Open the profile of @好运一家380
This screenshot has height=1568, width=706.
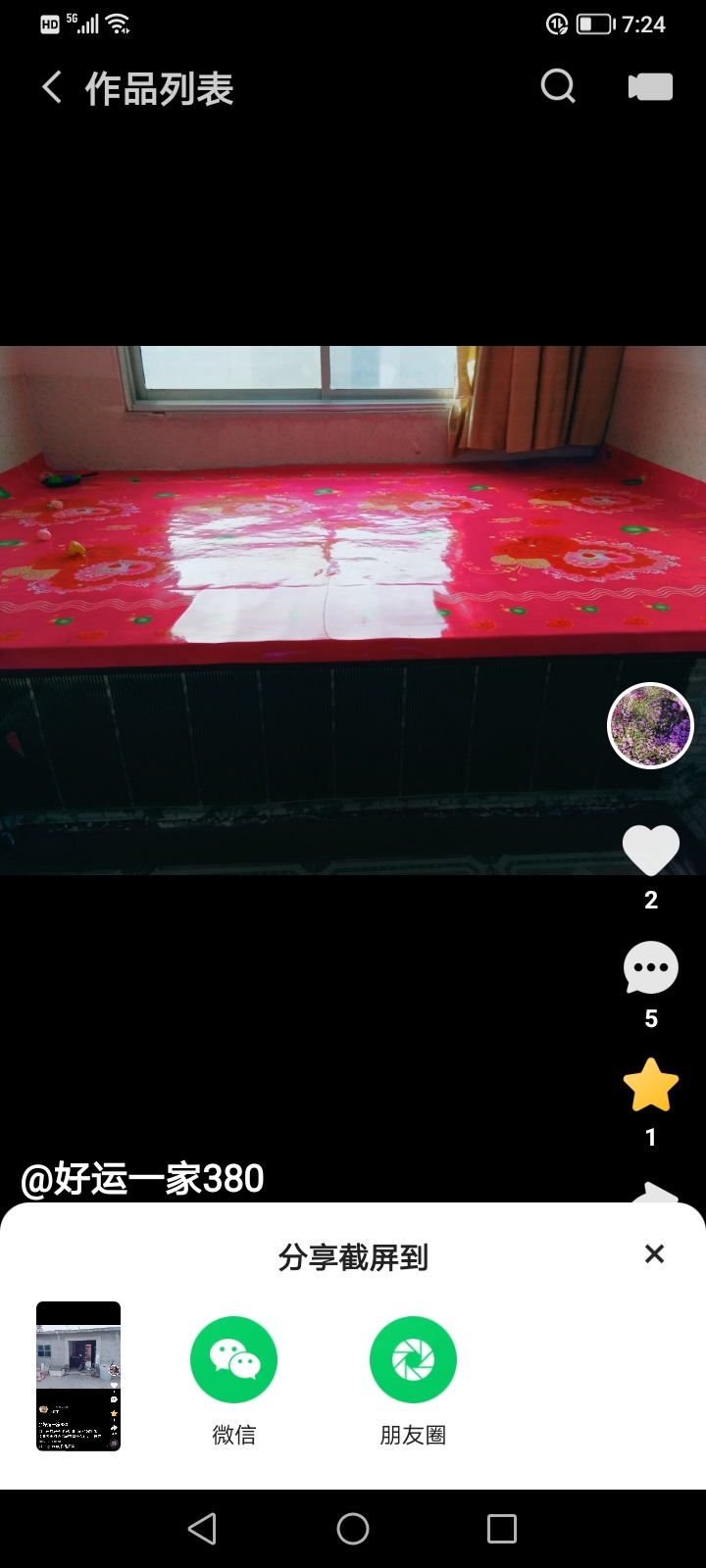[143, 1178]
